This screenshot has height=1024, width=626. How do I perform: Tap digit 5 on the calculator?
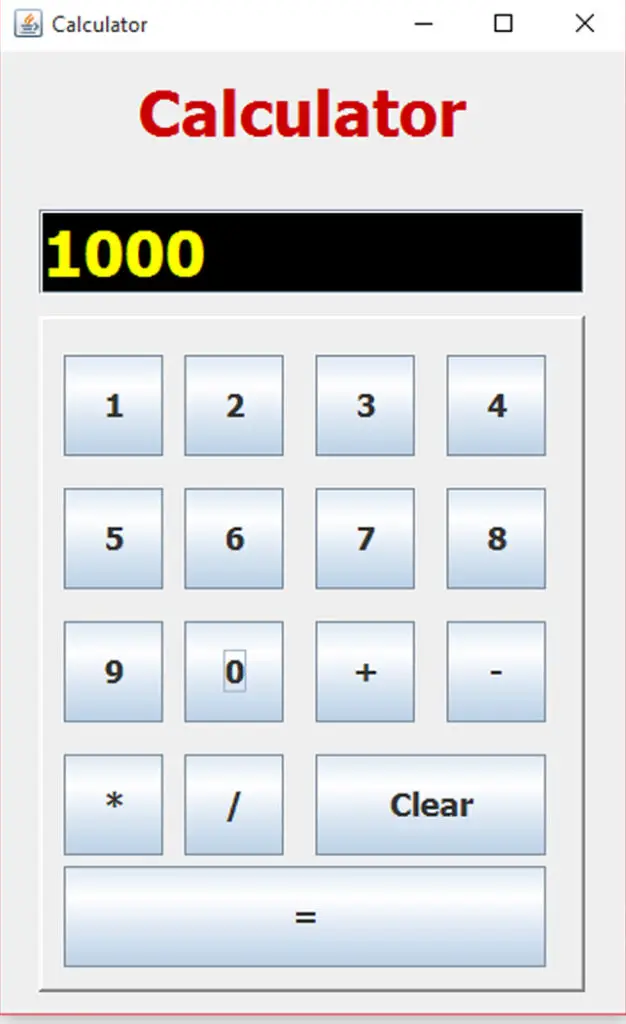113,538
